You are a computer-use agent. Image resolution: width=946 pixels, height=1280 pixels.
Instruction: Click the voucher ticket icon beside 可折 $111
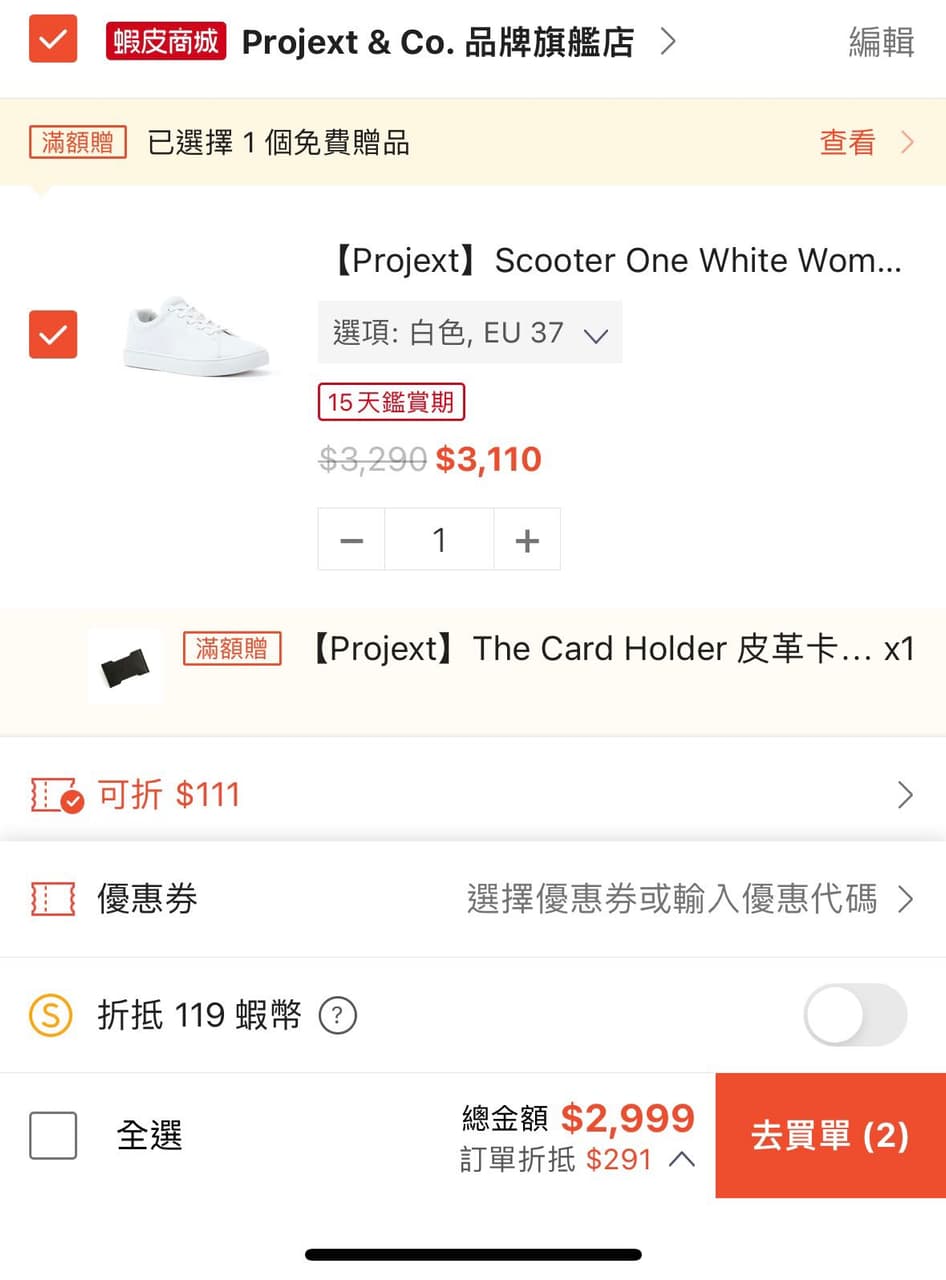(x=56, y=793)
